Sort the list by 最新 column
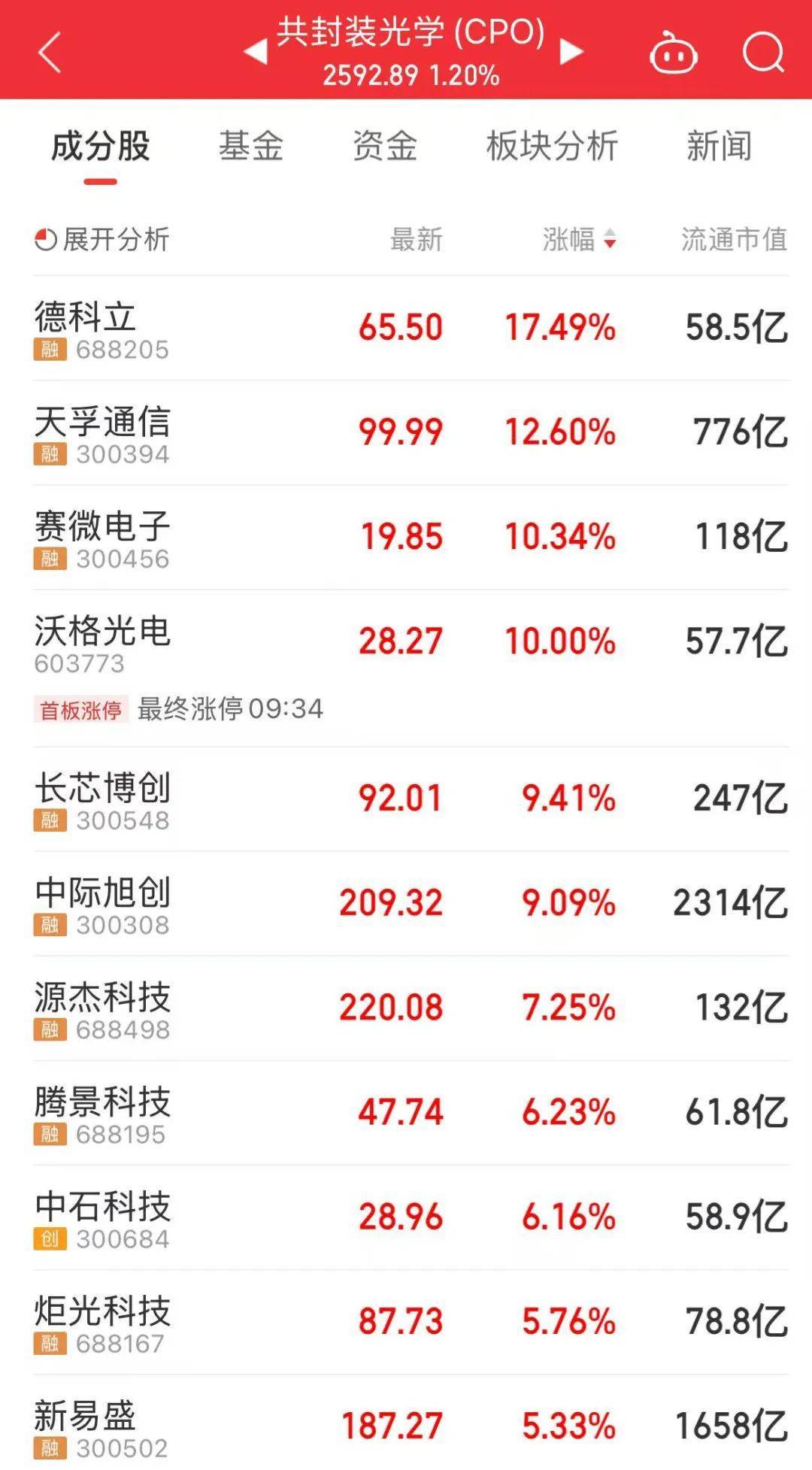 click(x=414, y=241)
